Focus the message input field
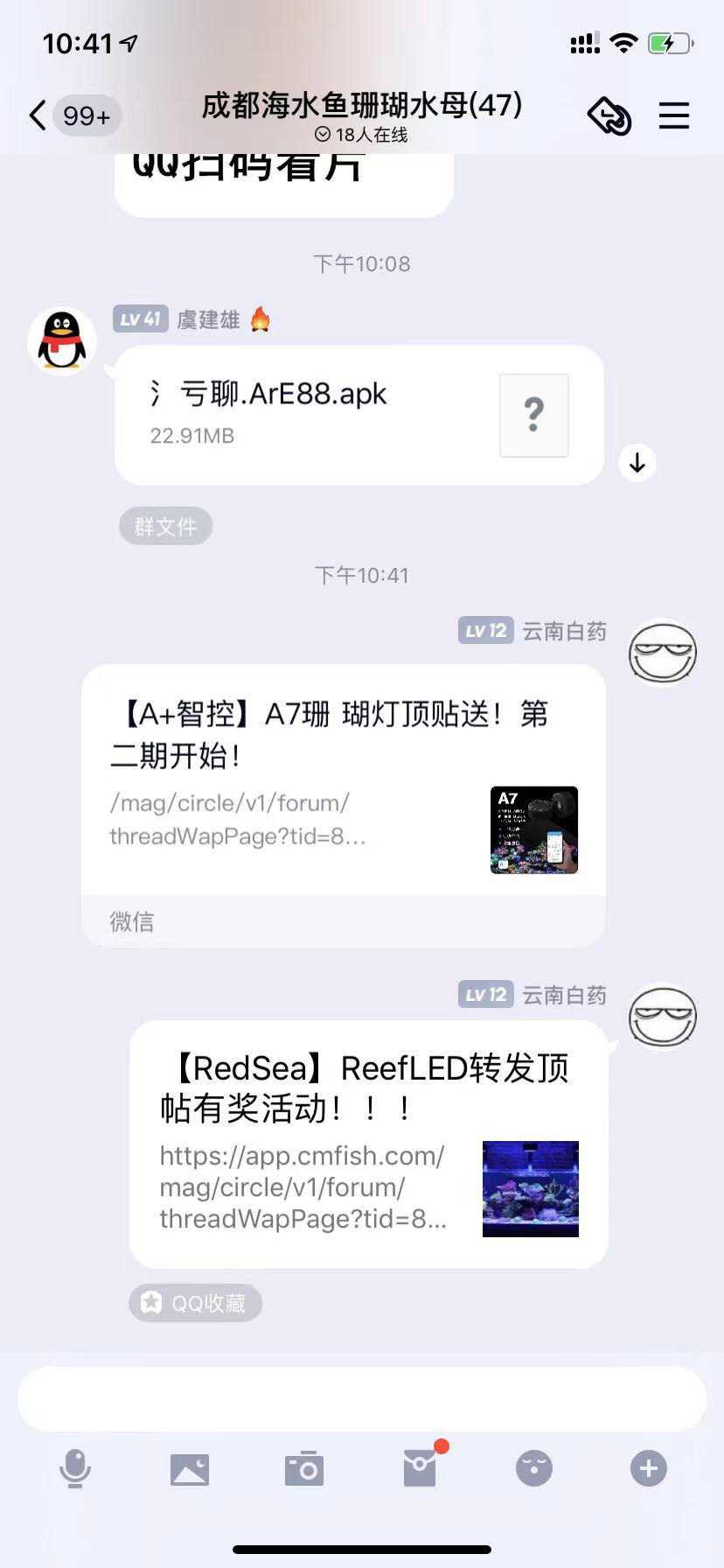Image resolution: width=724 pixels, height=1568 pixels. 362,1398
